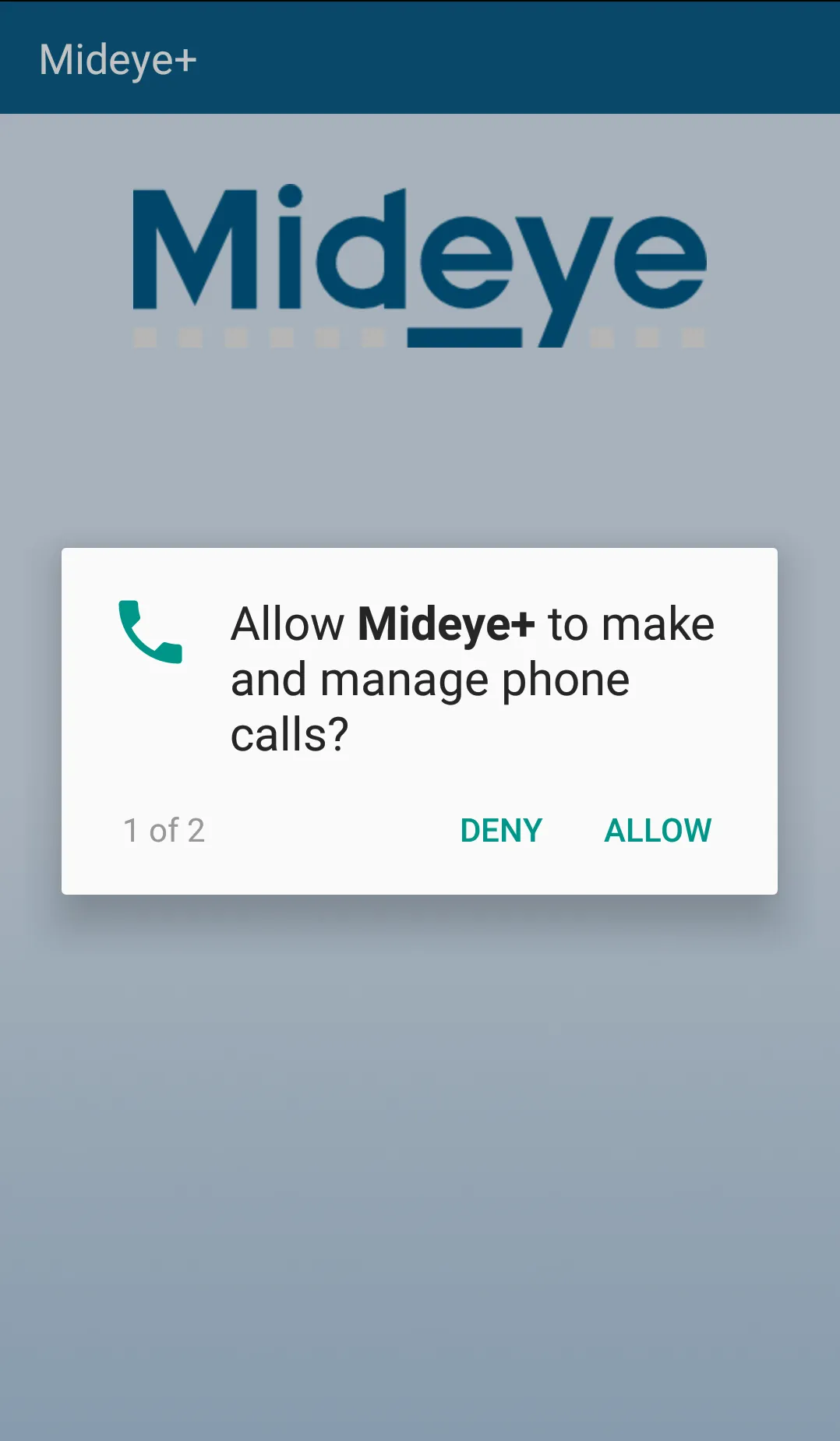
Task: Click DENY to refuse phone access
Action: (x=500, y=830)
